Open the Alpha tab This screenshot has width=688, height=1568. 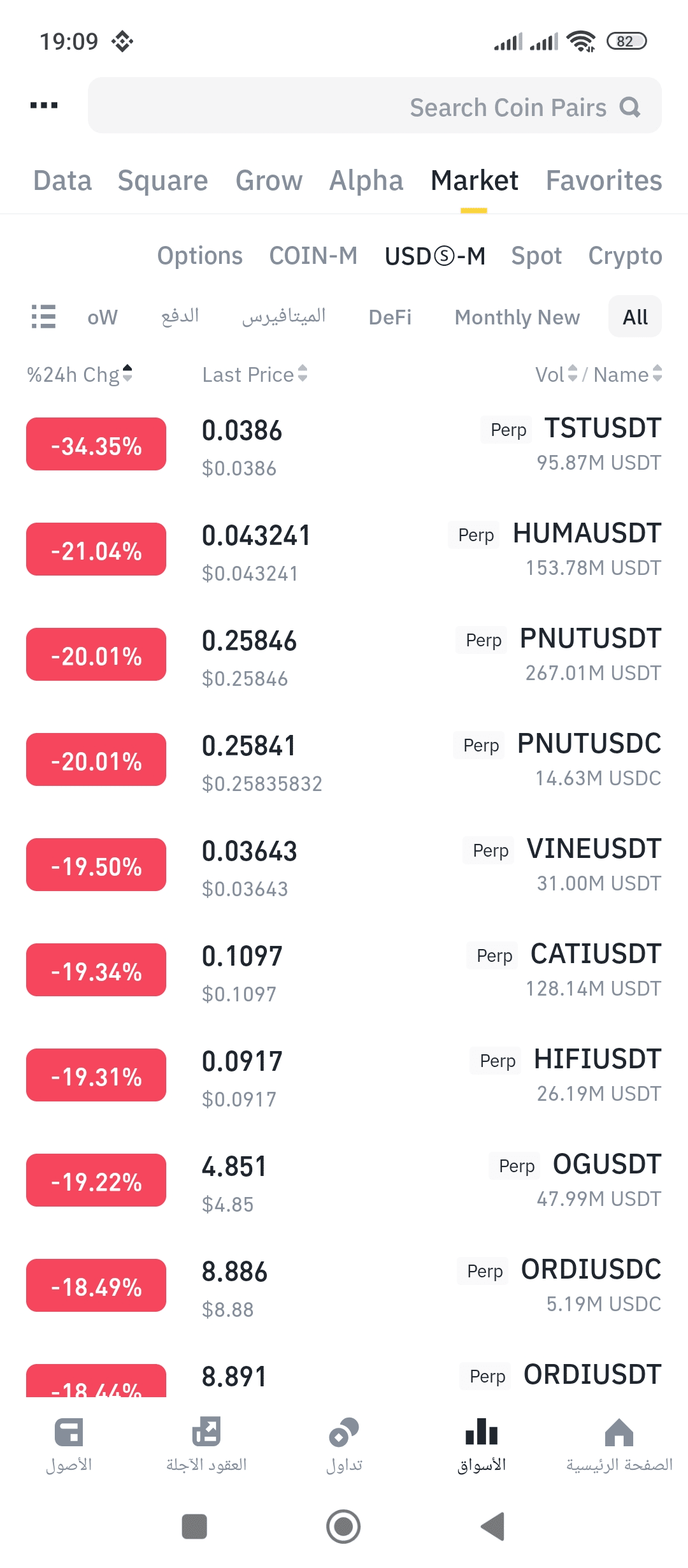click(x=366, y=181)
